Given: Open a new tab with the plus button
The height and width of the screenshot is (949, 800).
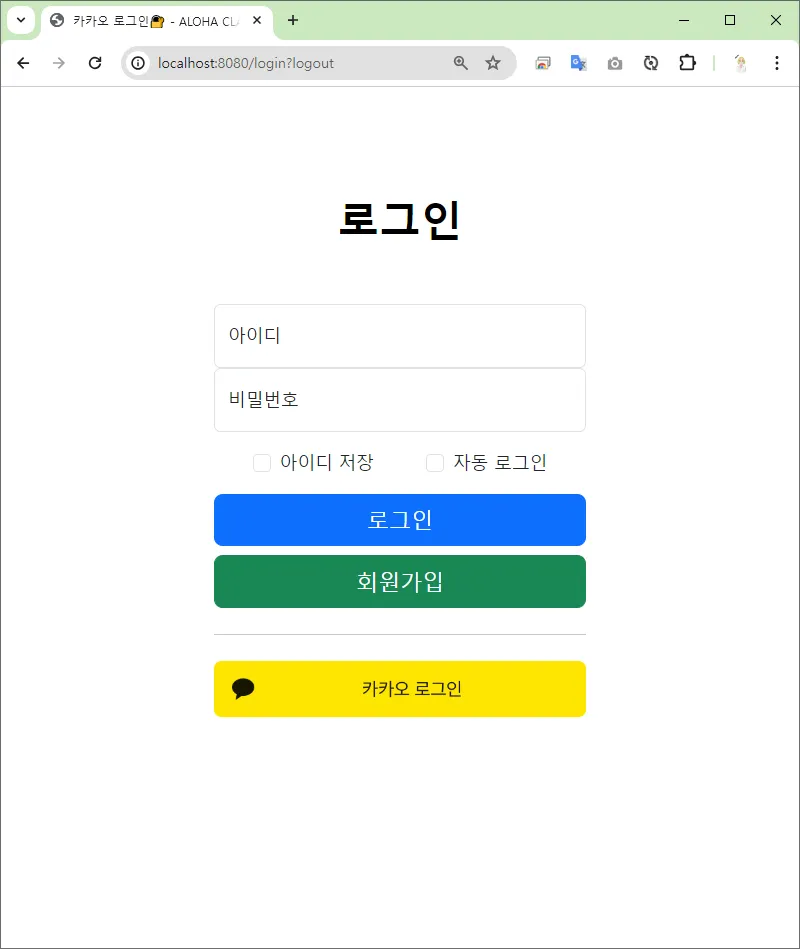Looking at the screenshot, I should (293, 20).
